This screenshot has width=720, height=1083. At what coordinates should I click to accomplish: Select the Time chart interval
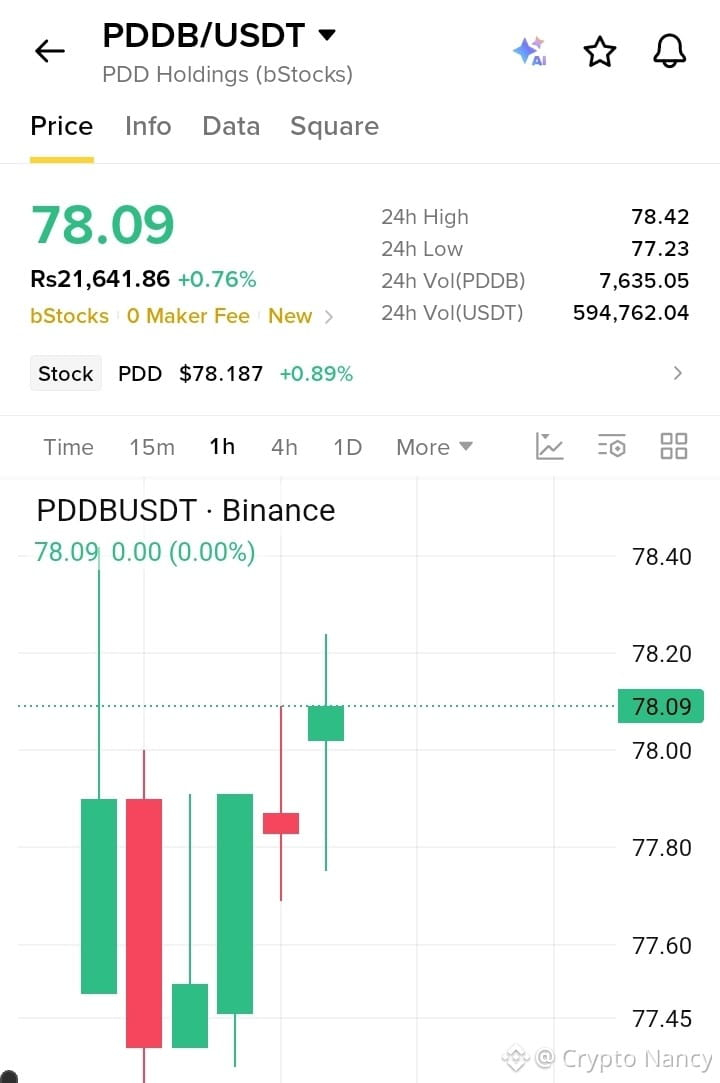[68, 448]
